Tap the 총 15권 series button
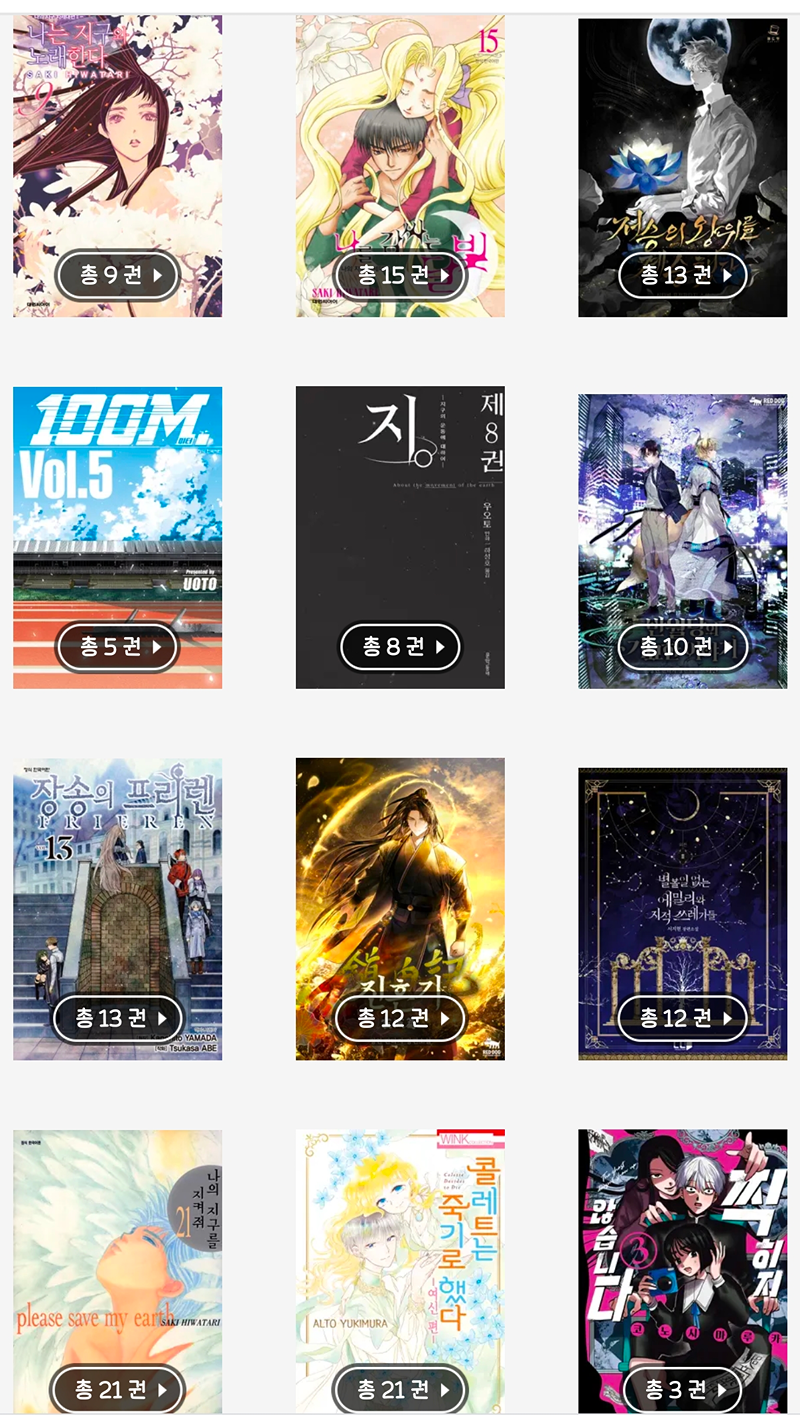Viewport: 800px width, 1428px height. coord(400,275)
